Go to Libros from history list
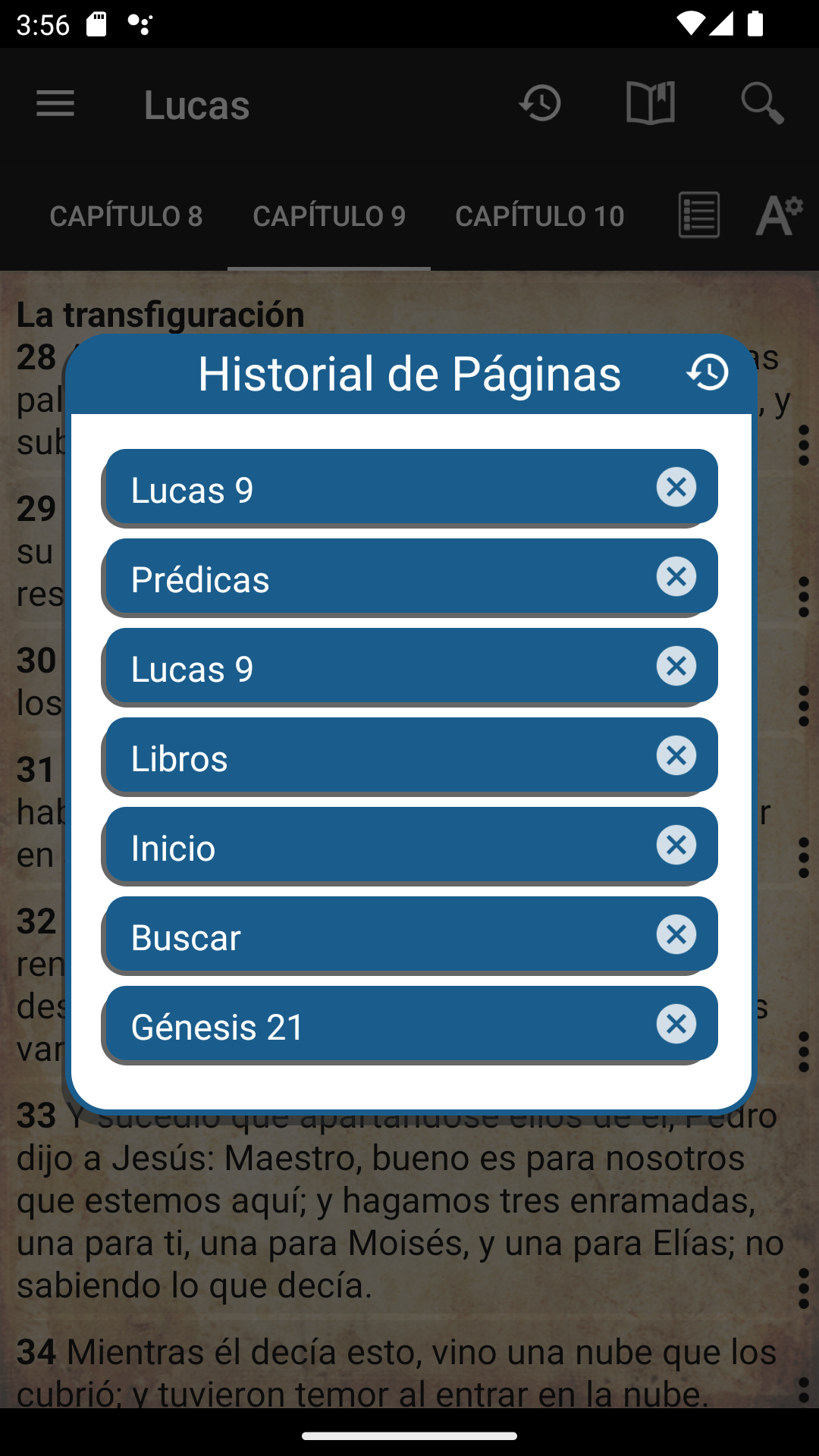The width and height of the screenshot is (819, 1456). pos(409,757)
